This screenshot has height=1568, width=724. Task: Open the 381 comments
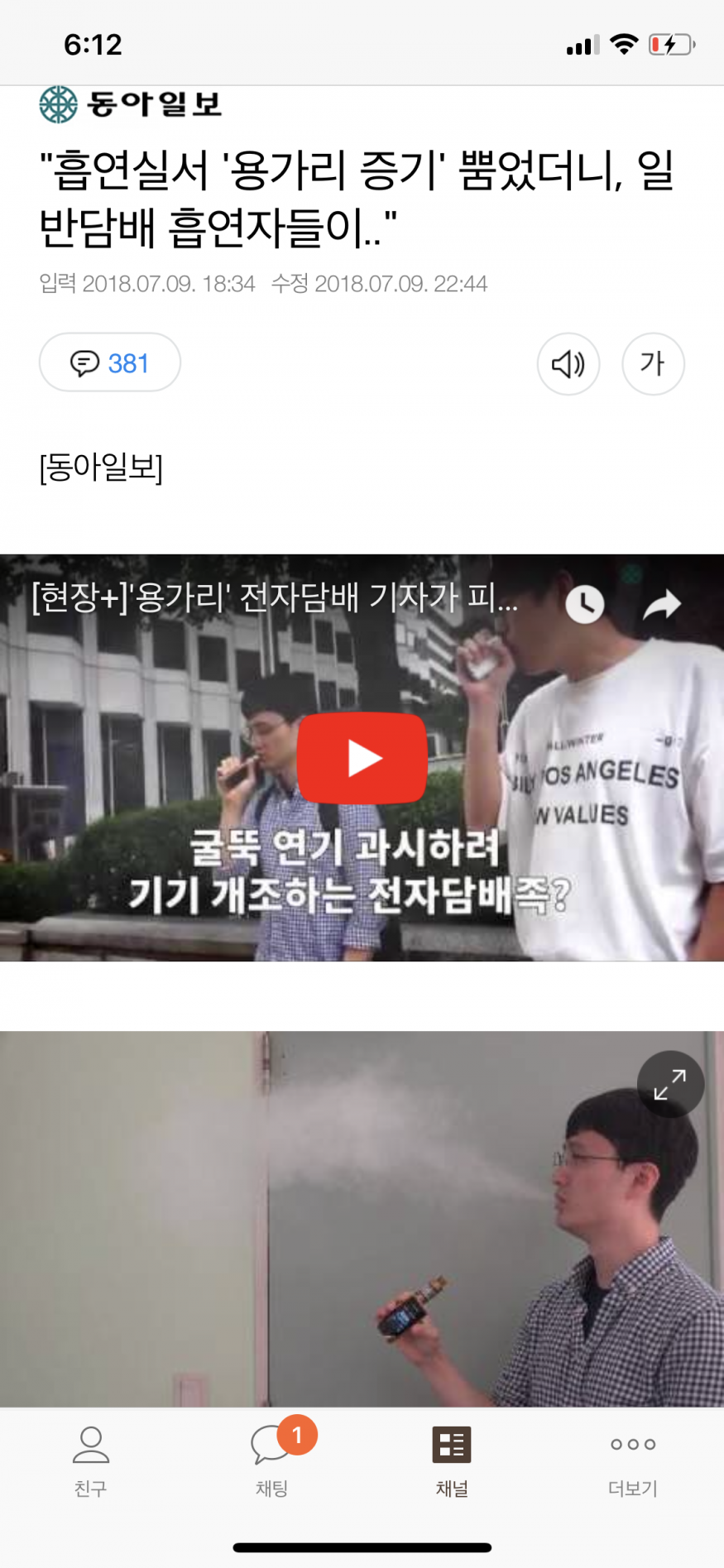(x=110, y=363)
